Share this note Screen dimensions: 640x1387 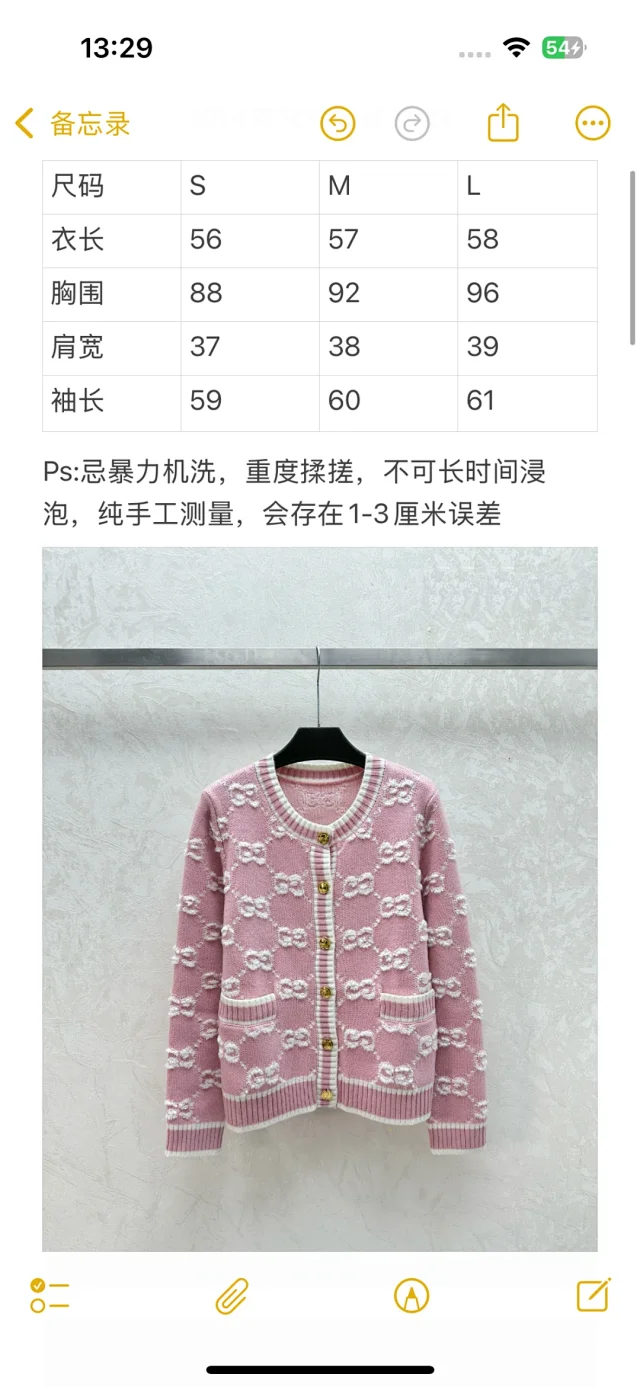click(x=503, y=123)
